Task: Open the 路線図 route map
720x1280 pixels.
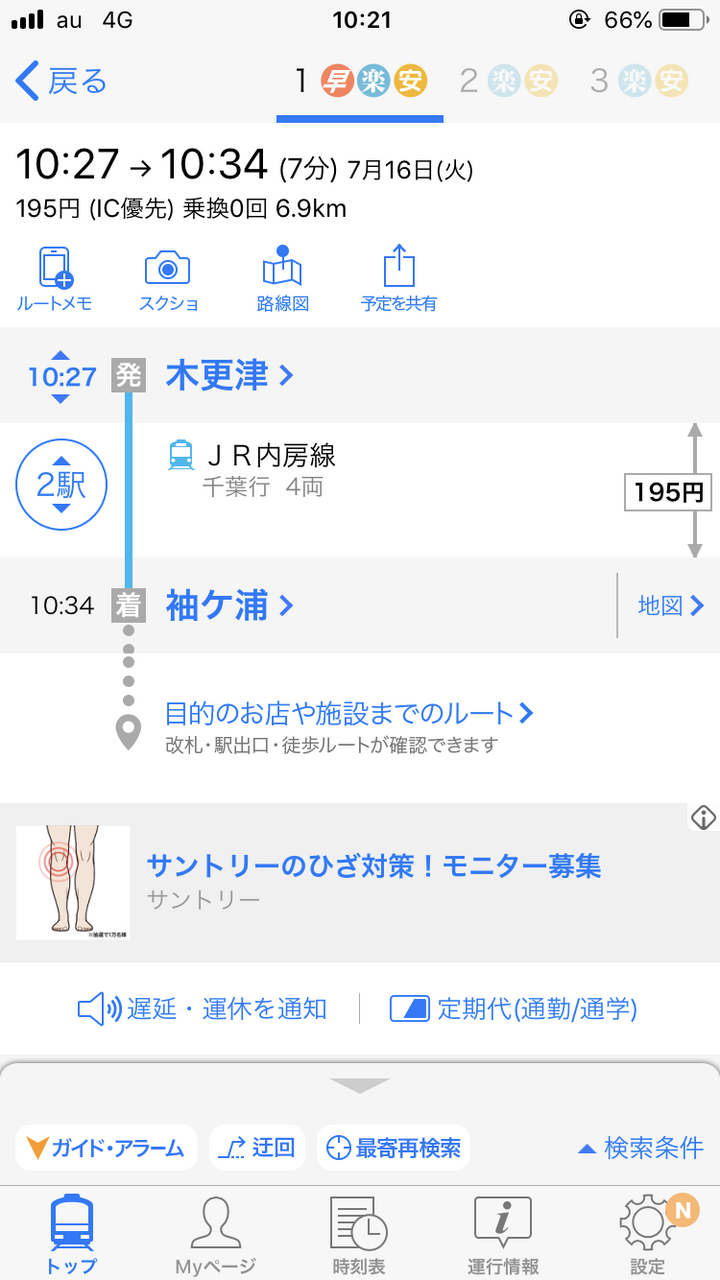Action: pos(282,279)
